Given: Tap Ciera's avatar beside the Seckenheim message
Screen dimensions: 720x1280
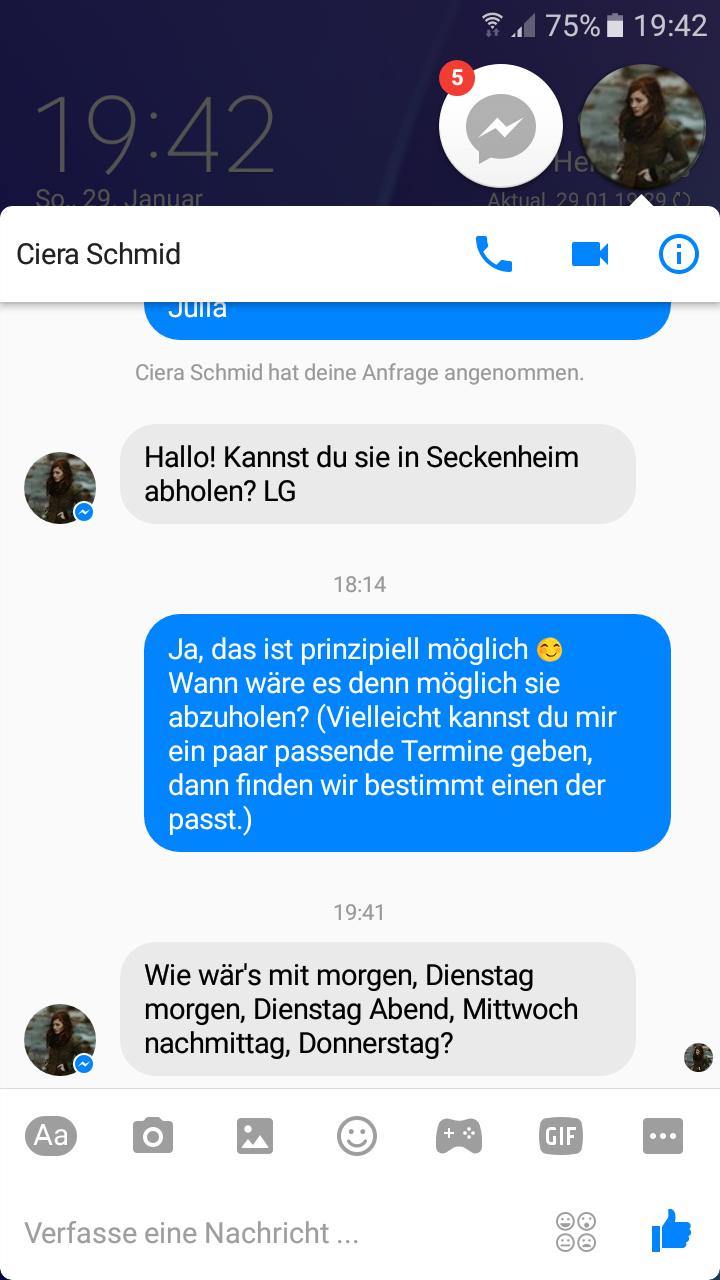Looking at the screenshot, I should (x=60, y=488).
